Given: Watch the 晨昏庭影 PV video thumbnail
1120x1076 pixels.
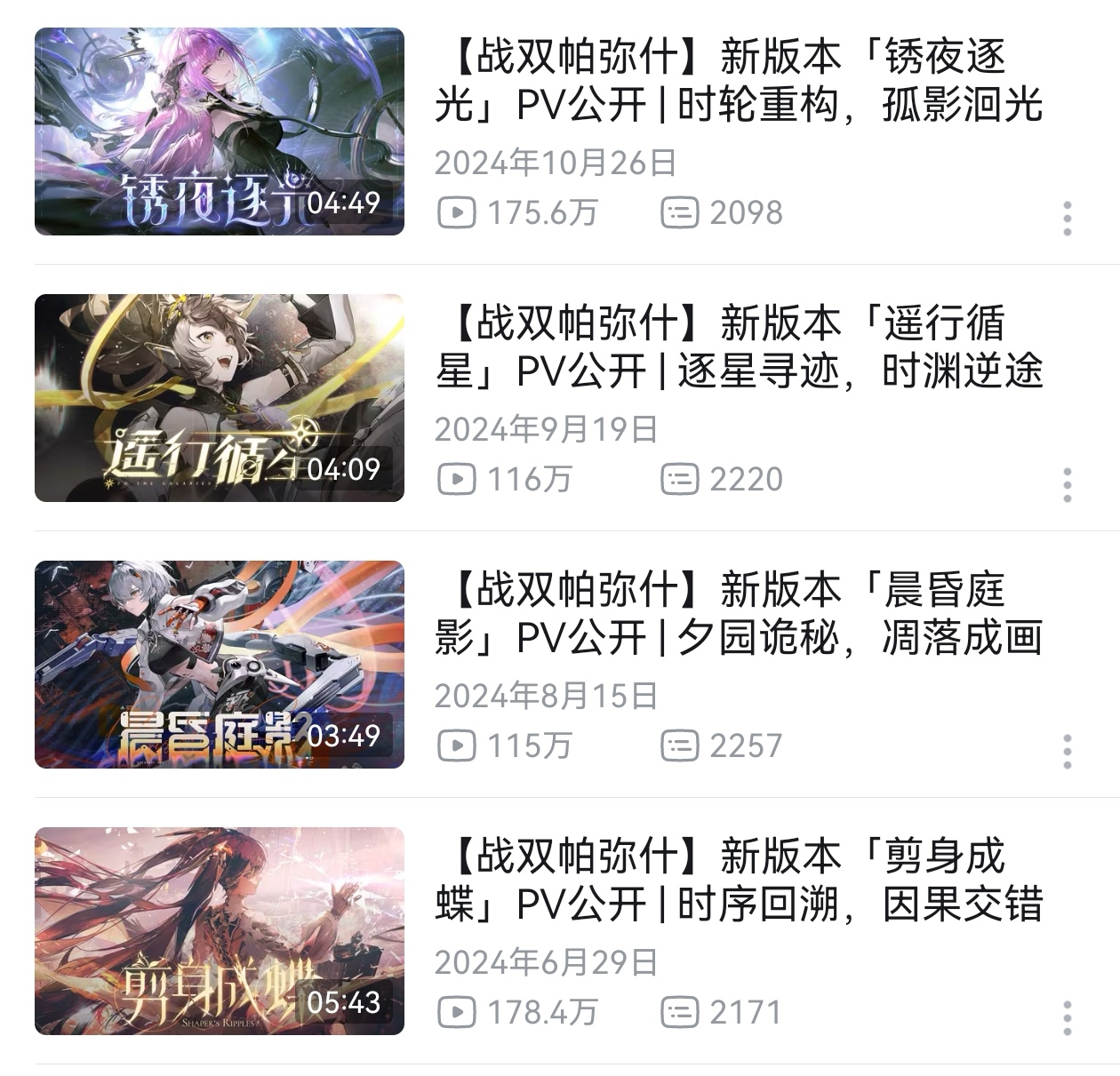Looking at the screenshot, I should coord(219,665).
